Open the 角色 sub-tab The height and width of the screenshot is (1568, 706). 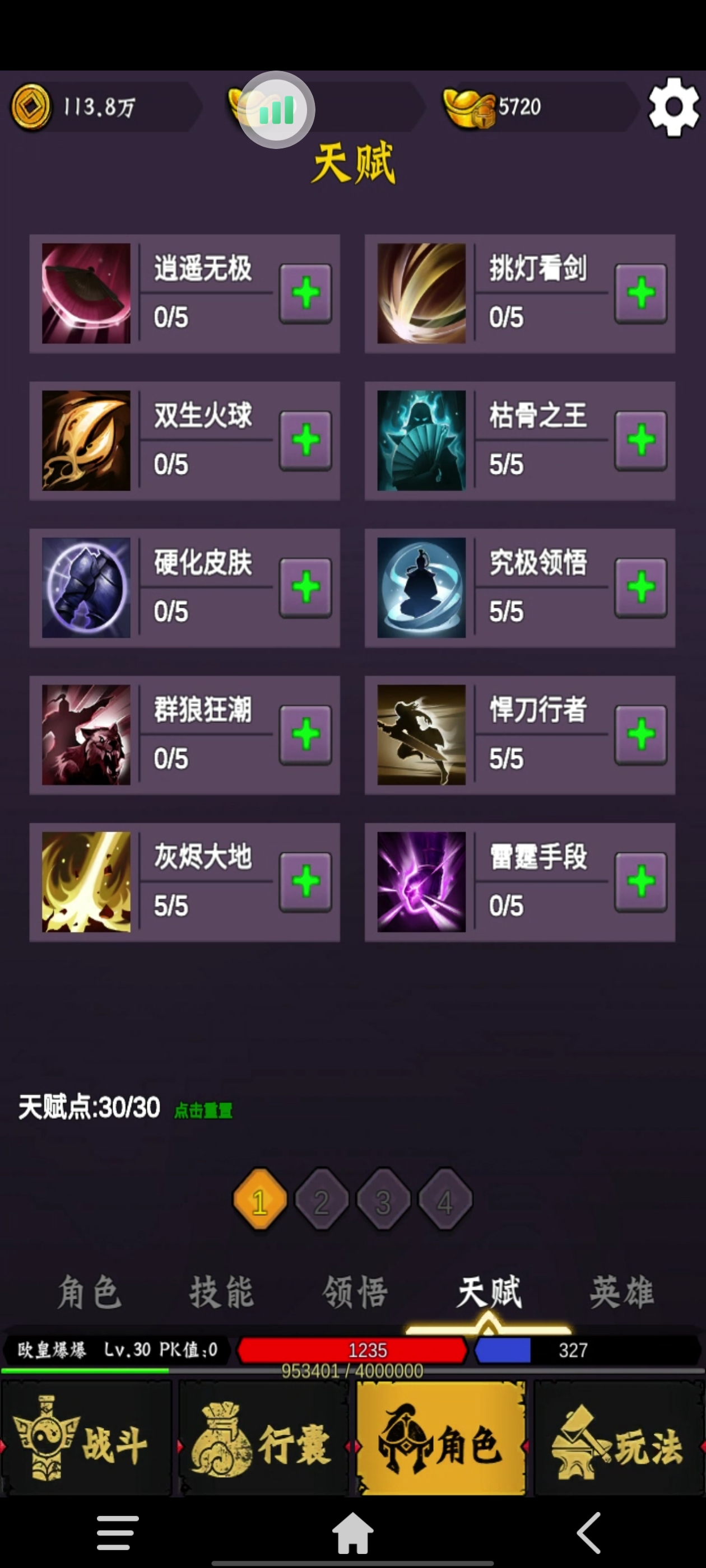(90, 1292)
